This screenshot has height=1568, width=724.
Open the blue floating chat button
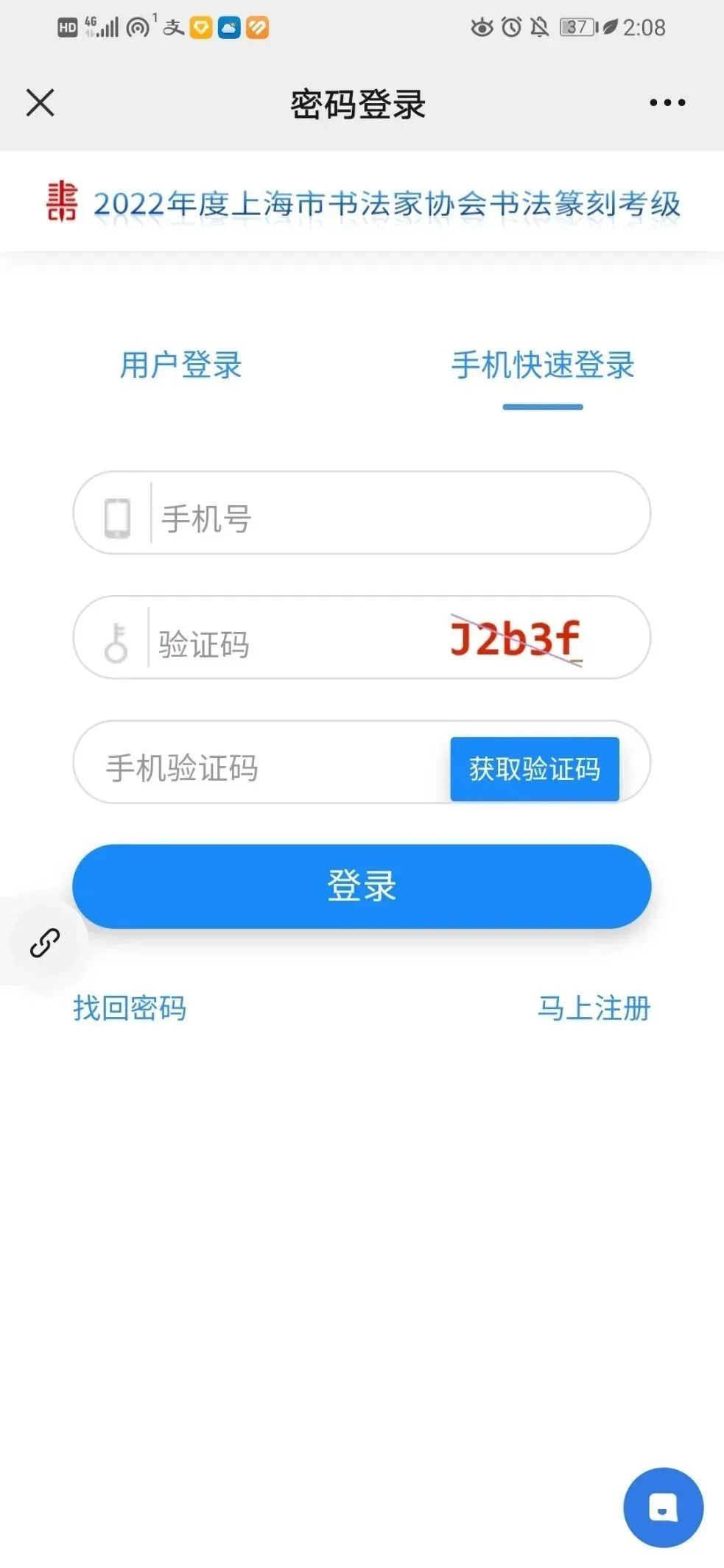tap(663, 1507)
